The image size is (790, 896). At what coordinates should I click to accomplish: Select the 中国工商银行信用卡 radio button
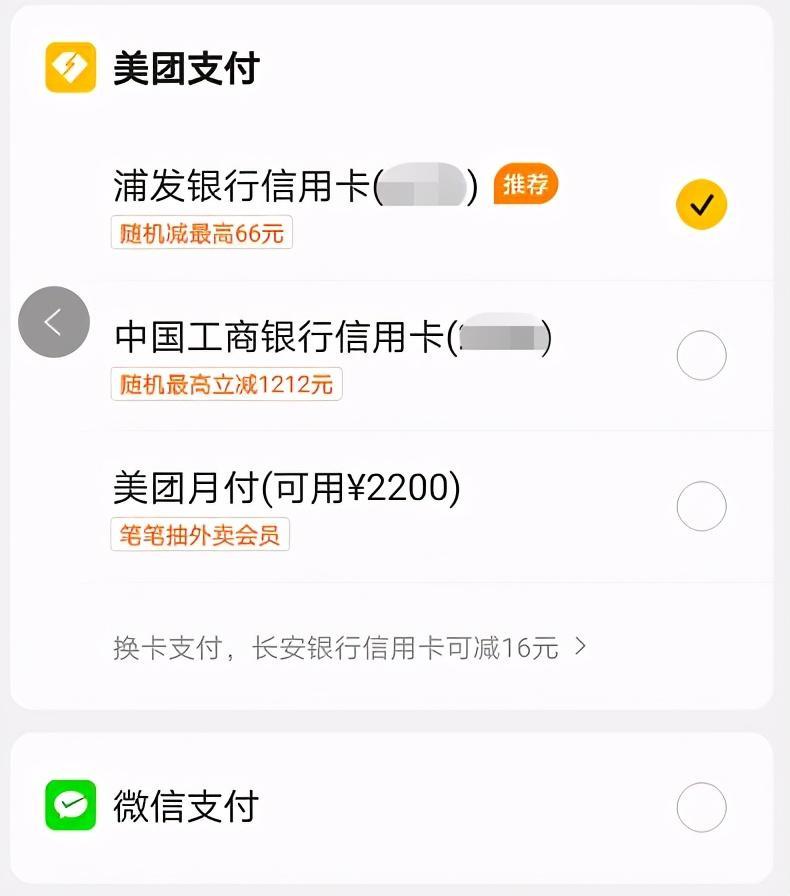[x=702, y=355]
